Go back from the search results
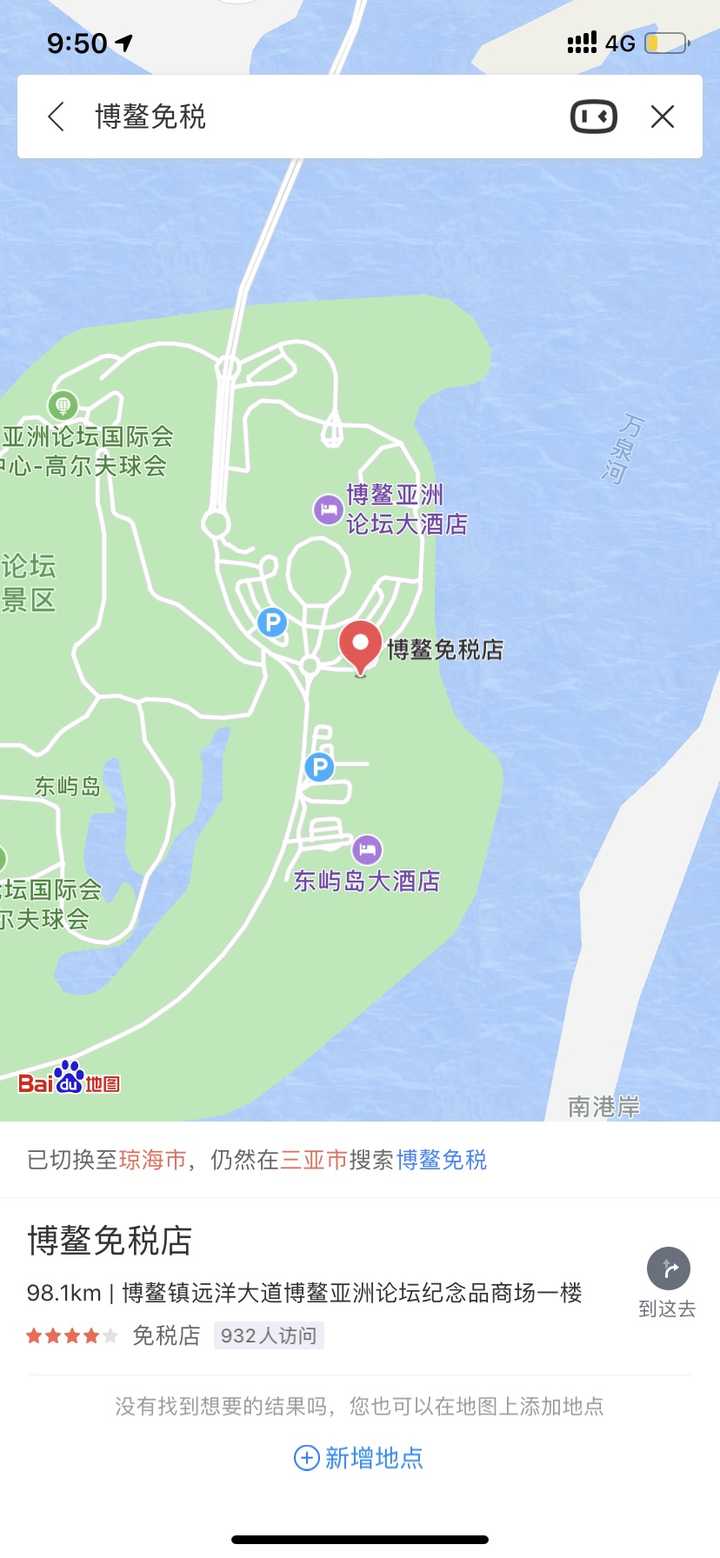This screenshot has width=720, height=1558. (56, 117)
